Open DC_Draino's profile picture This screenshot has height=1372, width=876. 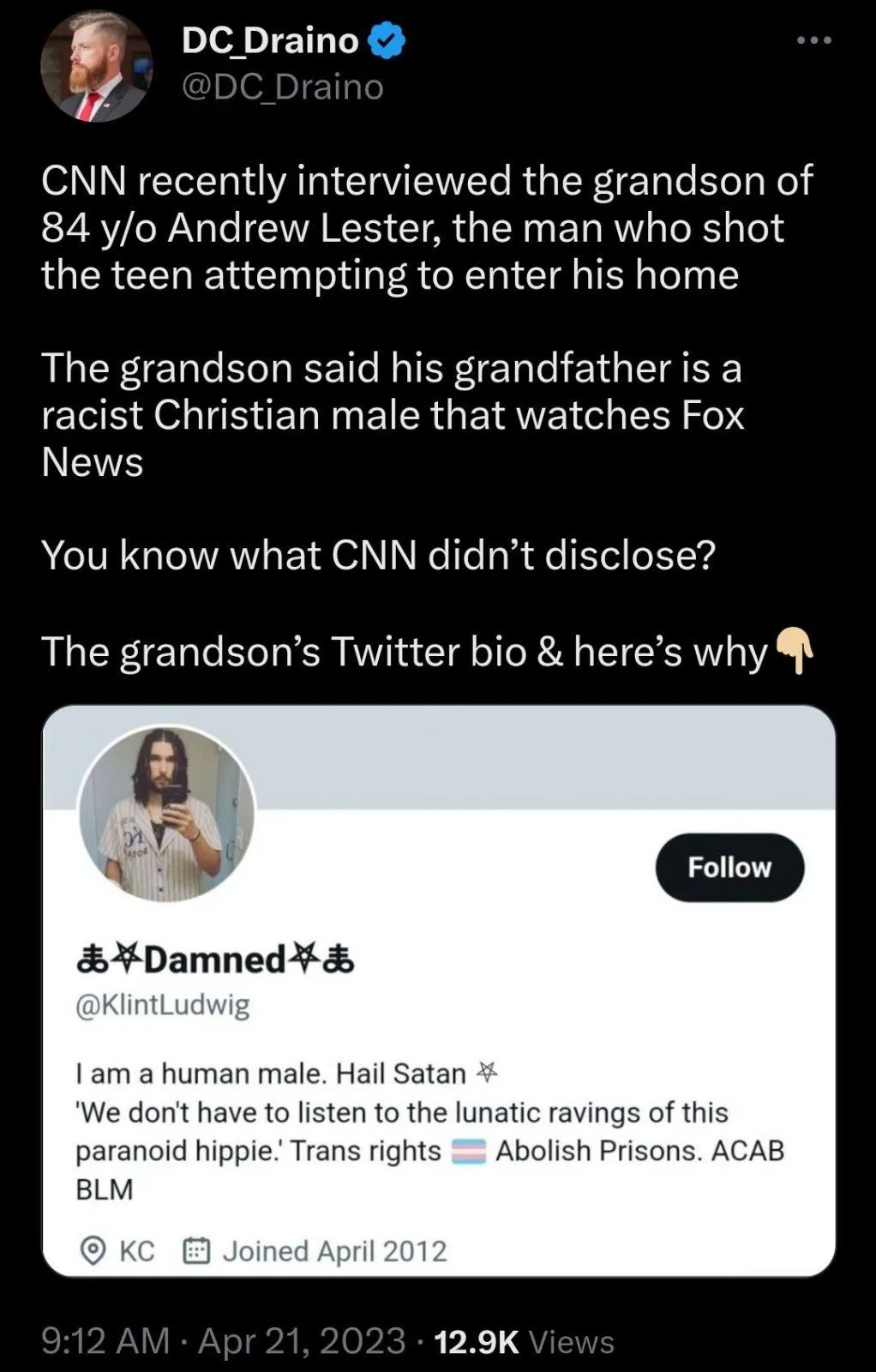(96, 67)
